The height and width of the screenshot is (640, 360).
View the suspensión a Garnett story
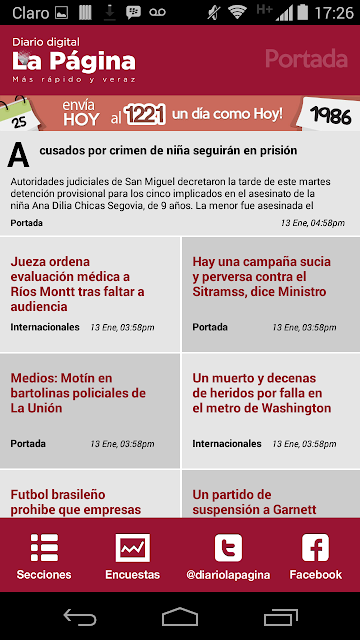click(x=271, y=494)
